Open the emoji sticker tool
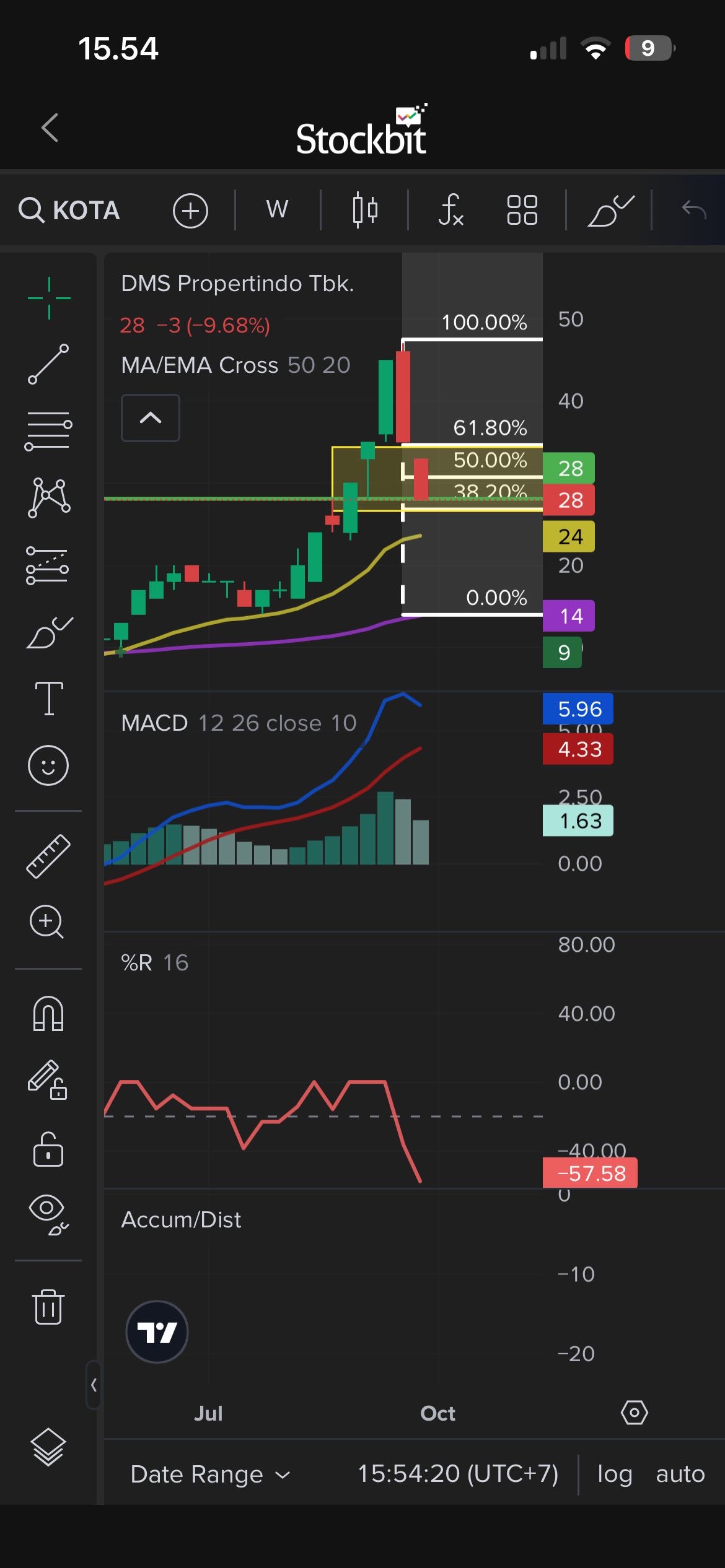725x1568 pixels. [48, 765]
